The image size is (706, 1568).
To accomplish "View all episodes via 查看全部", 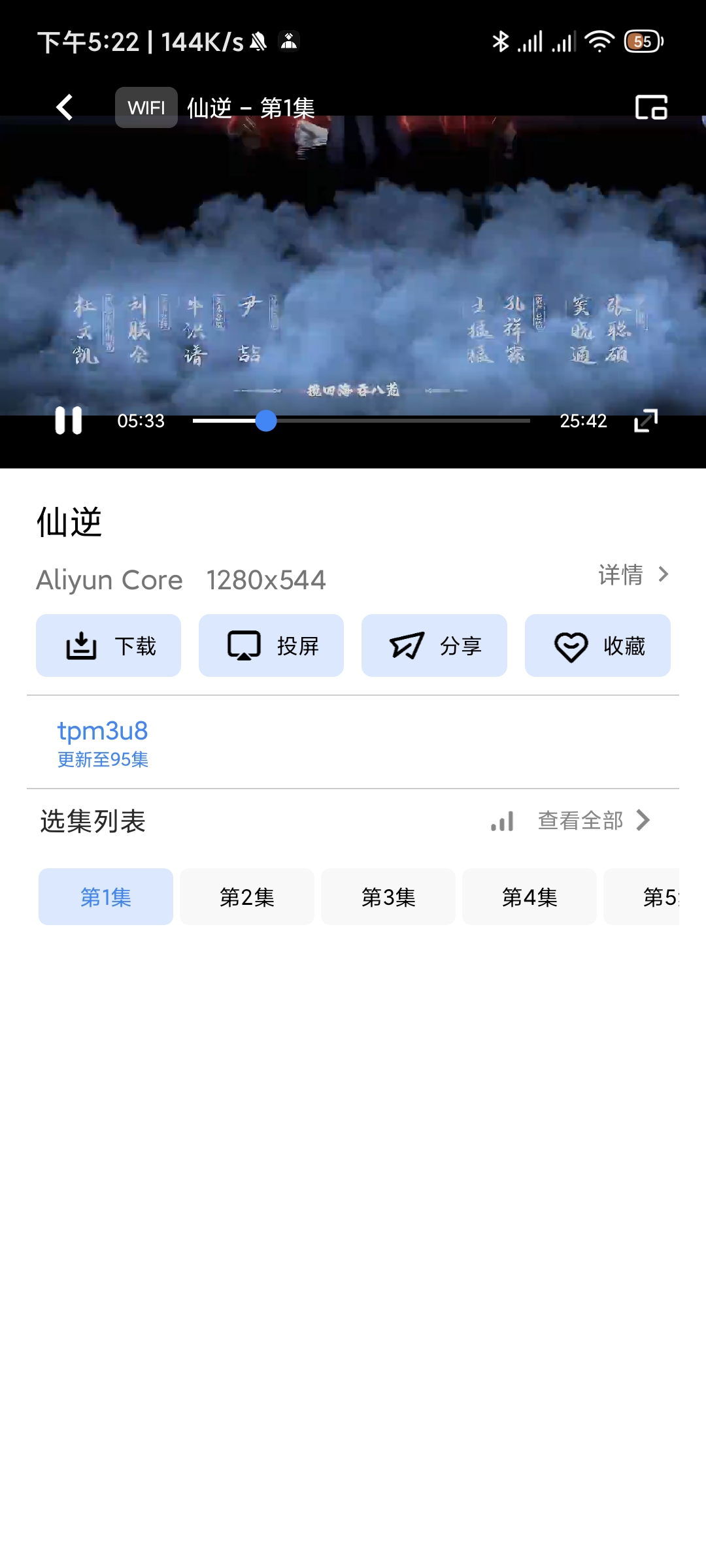I will click(594, 821).
